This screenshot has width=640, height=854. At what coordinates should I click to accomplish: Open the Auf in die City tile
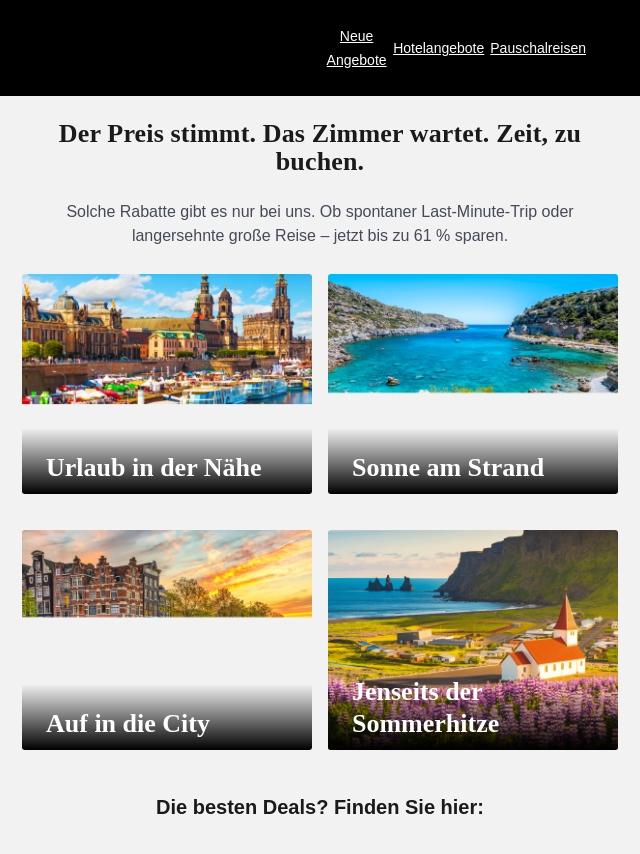click(x=167, y=640)
